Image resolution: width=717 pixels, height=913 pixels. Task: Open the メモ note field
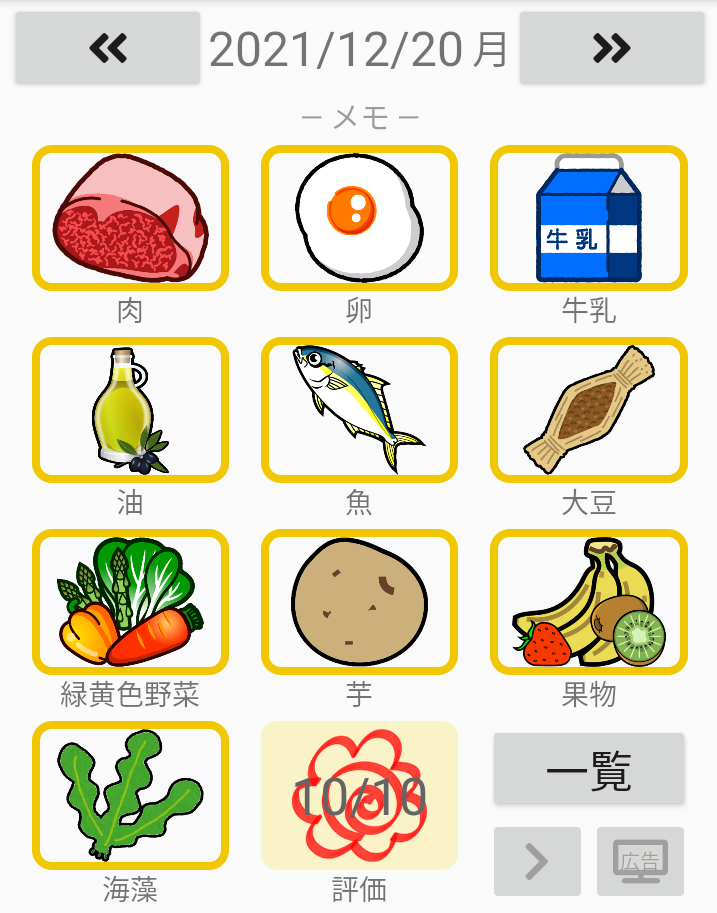click(359, 118)
